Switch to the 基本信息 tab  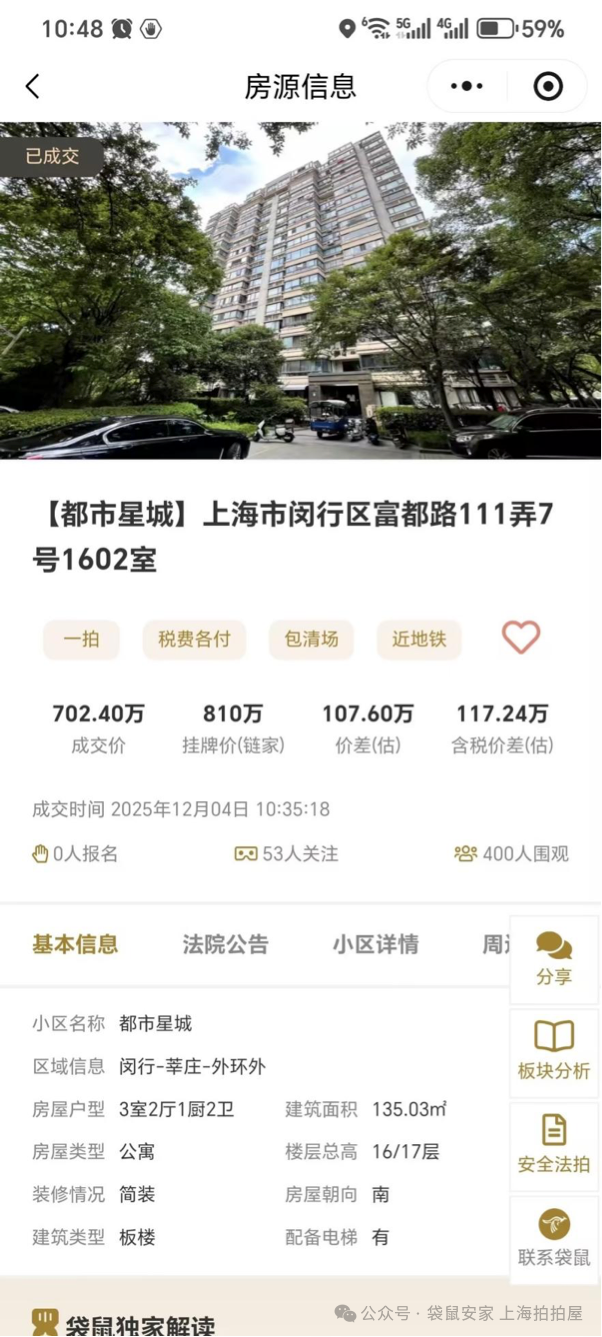coord(75,944)
